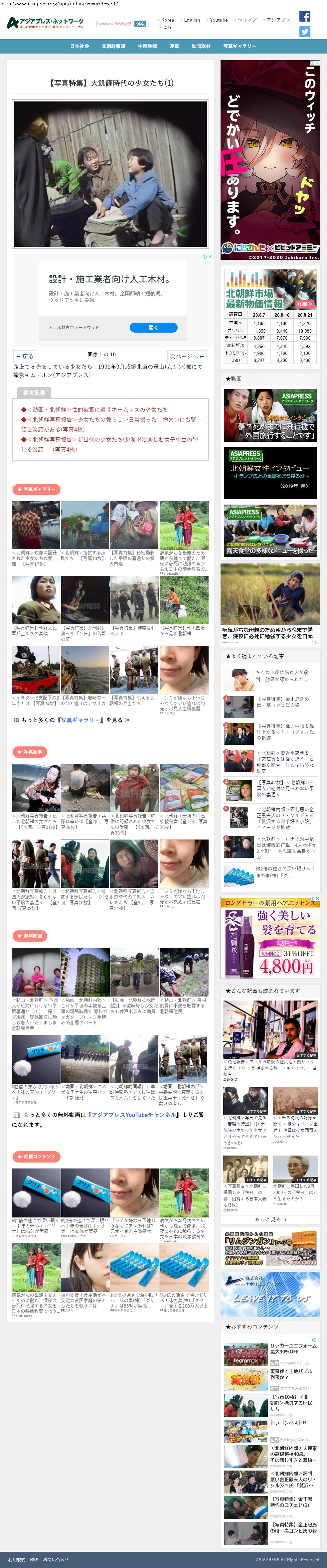Open the Korea language link
The height and width of the screenshot is (1568, 327).
click(x=167, y=20)
